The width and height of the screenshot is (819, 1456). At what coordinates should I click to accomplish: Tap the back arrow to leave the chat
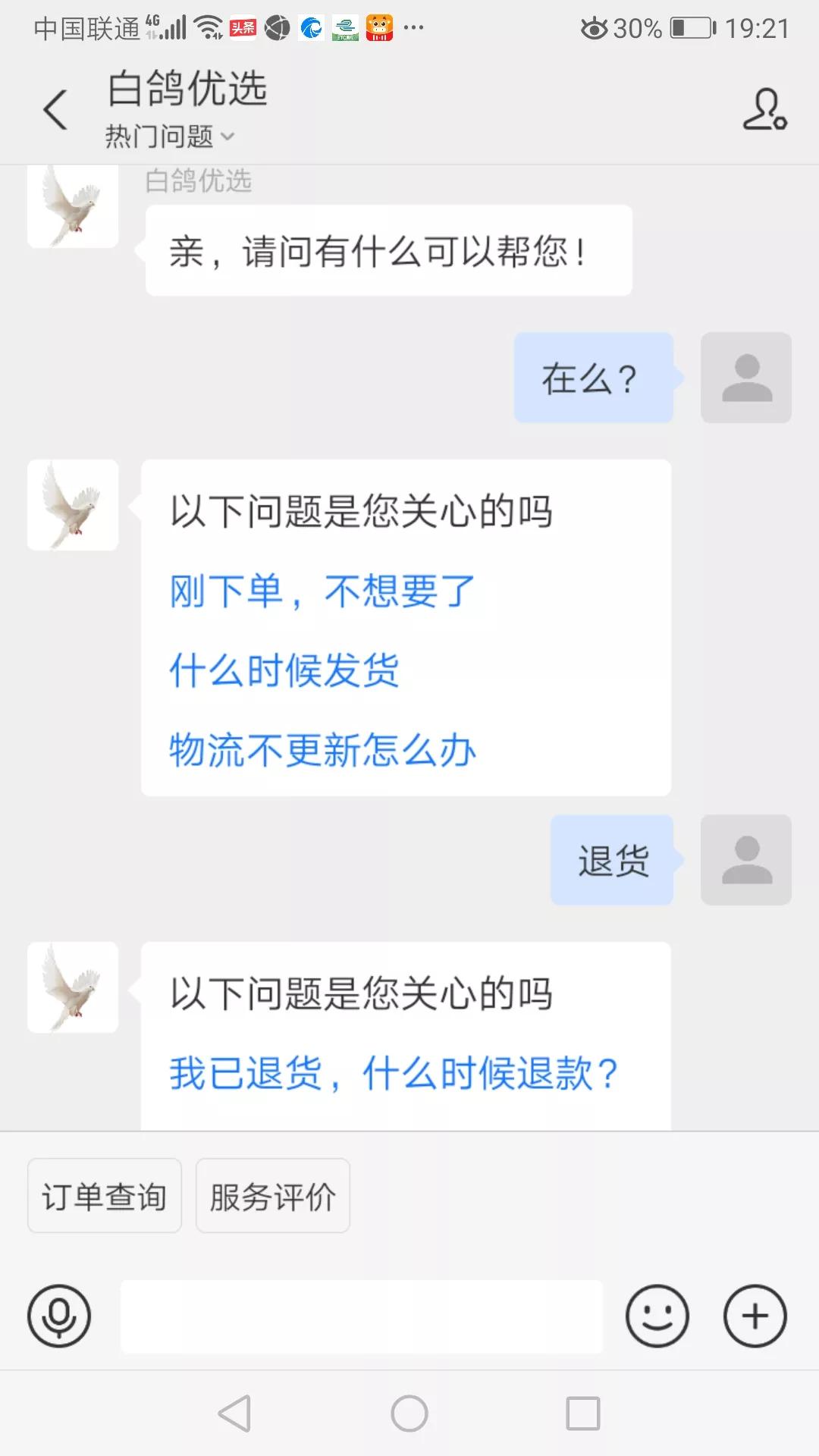[54, 108]
